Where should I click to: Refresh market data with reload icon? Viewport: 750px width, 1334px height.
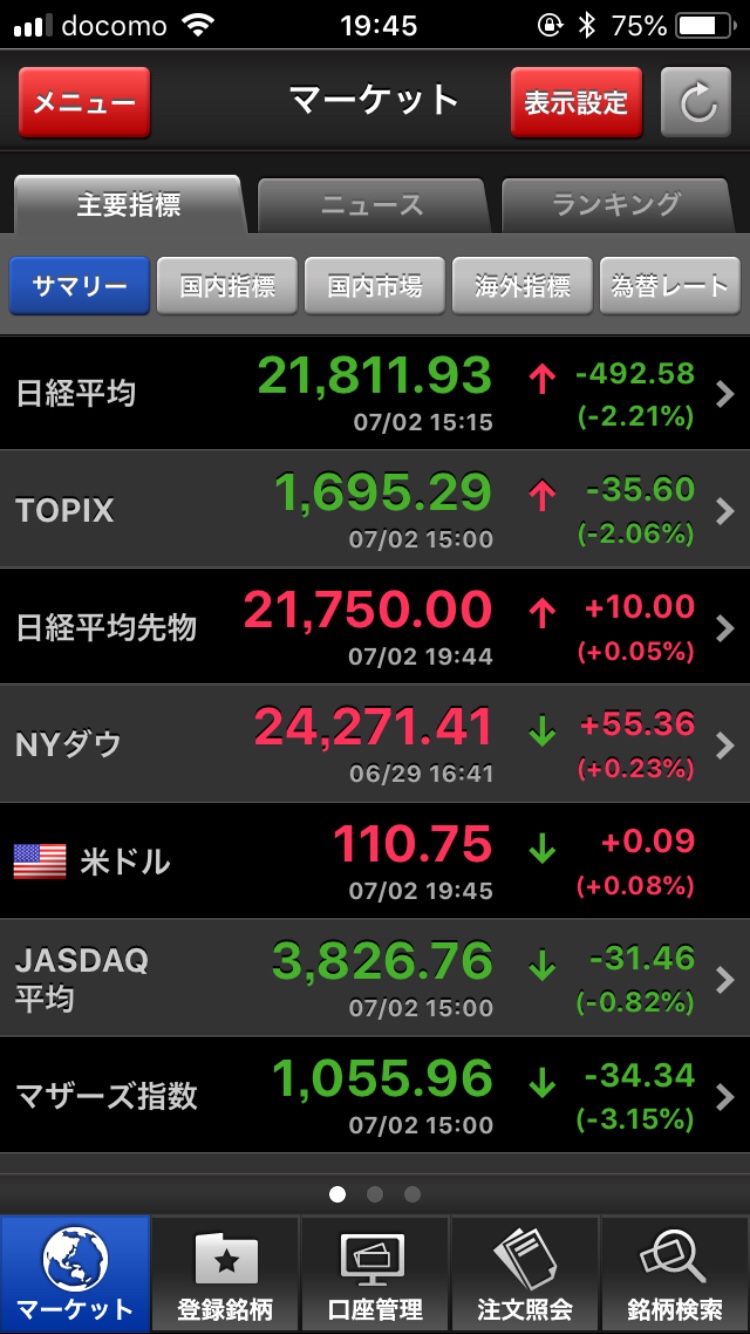coord(696,102)
